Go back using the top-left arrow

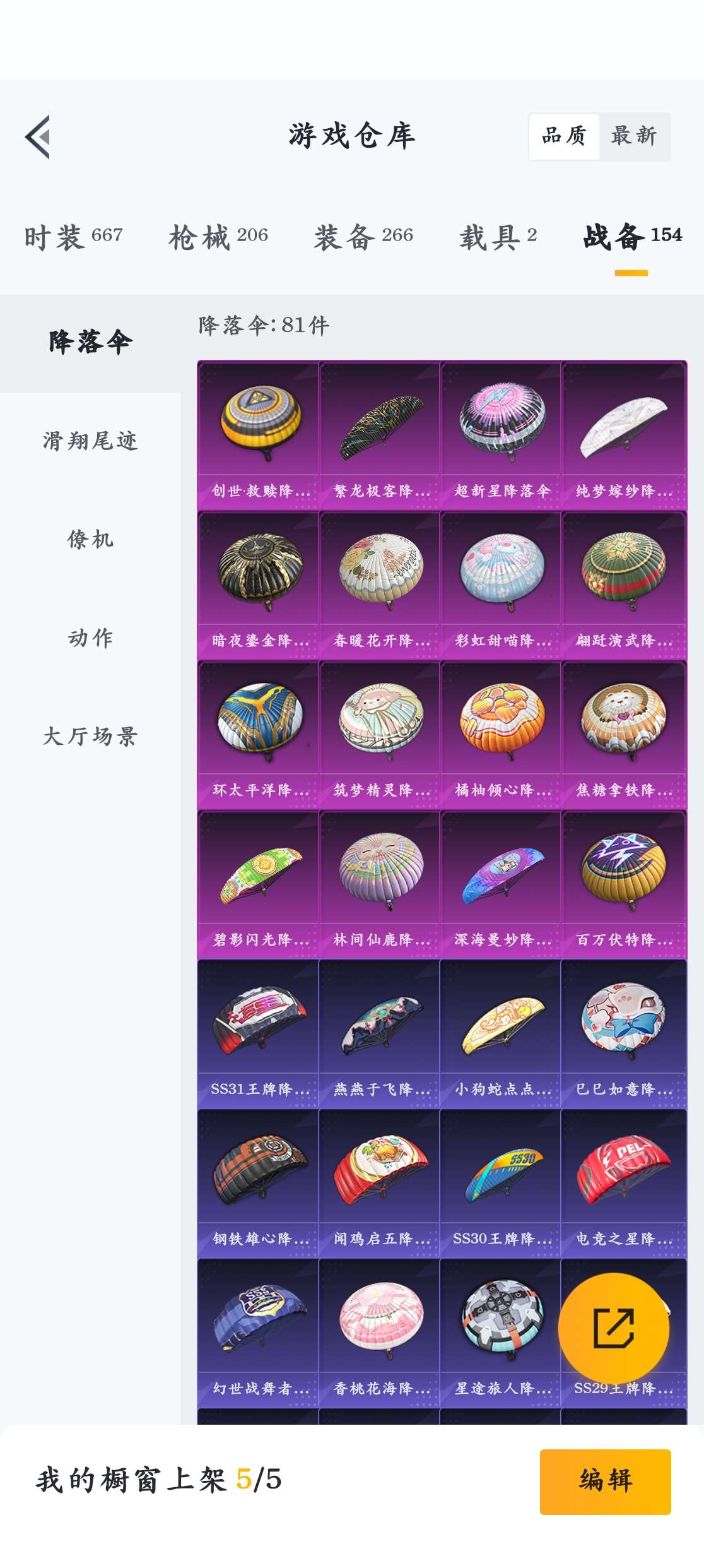coord(38,136)
